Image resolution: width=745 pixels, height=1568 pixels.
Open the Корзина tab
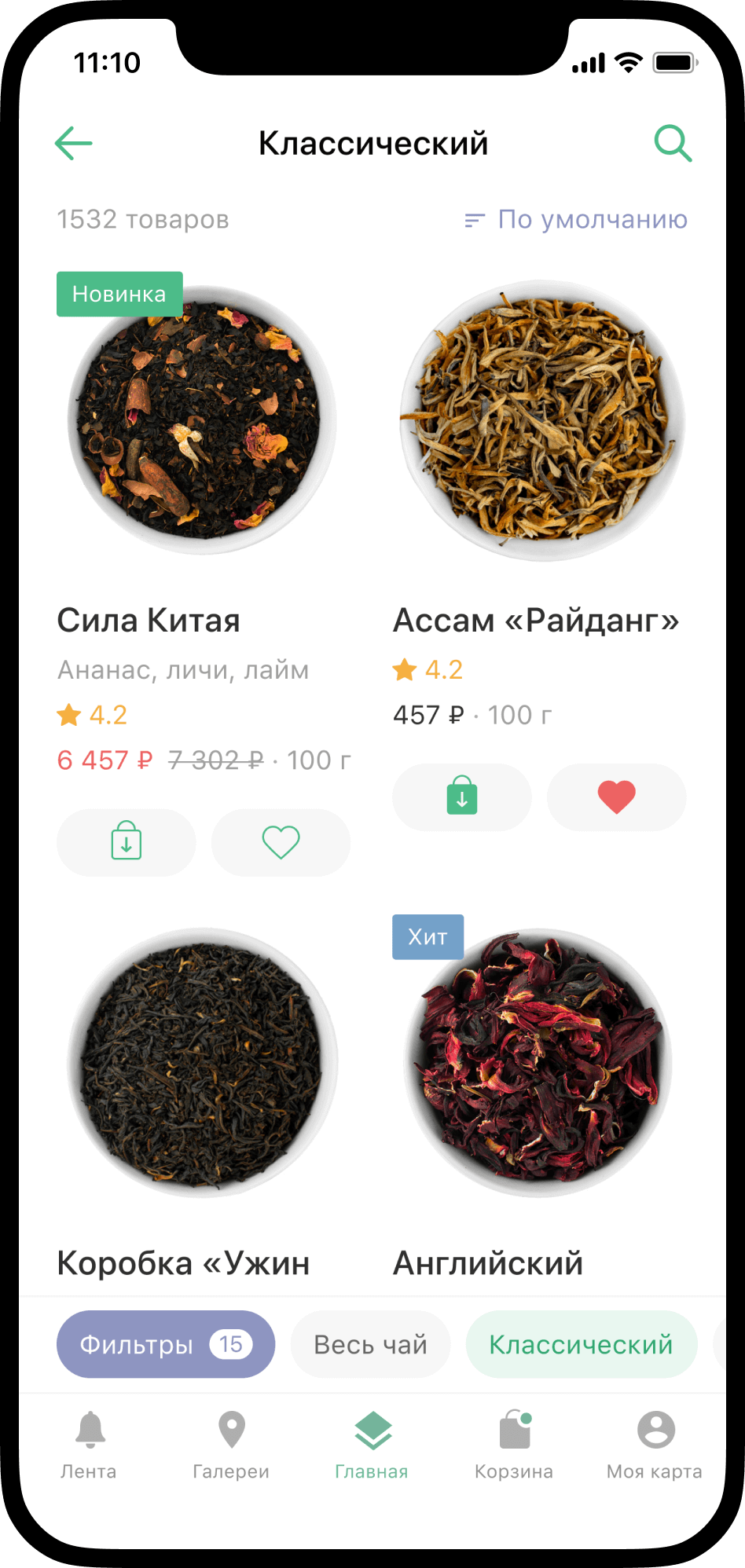click(514, 1444)
